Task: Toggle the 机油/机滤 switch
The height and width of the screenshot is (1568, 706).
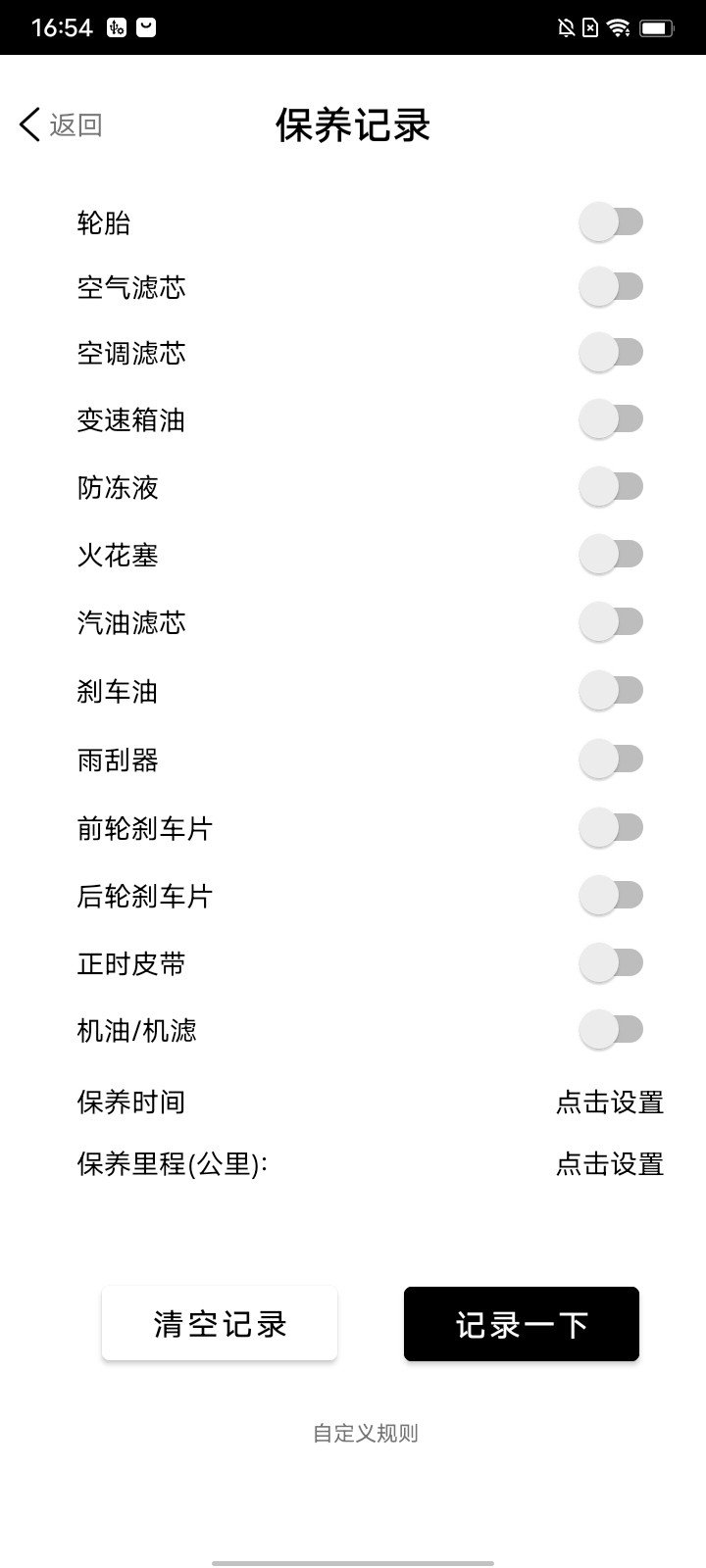Action: (x=612, y=1029)
